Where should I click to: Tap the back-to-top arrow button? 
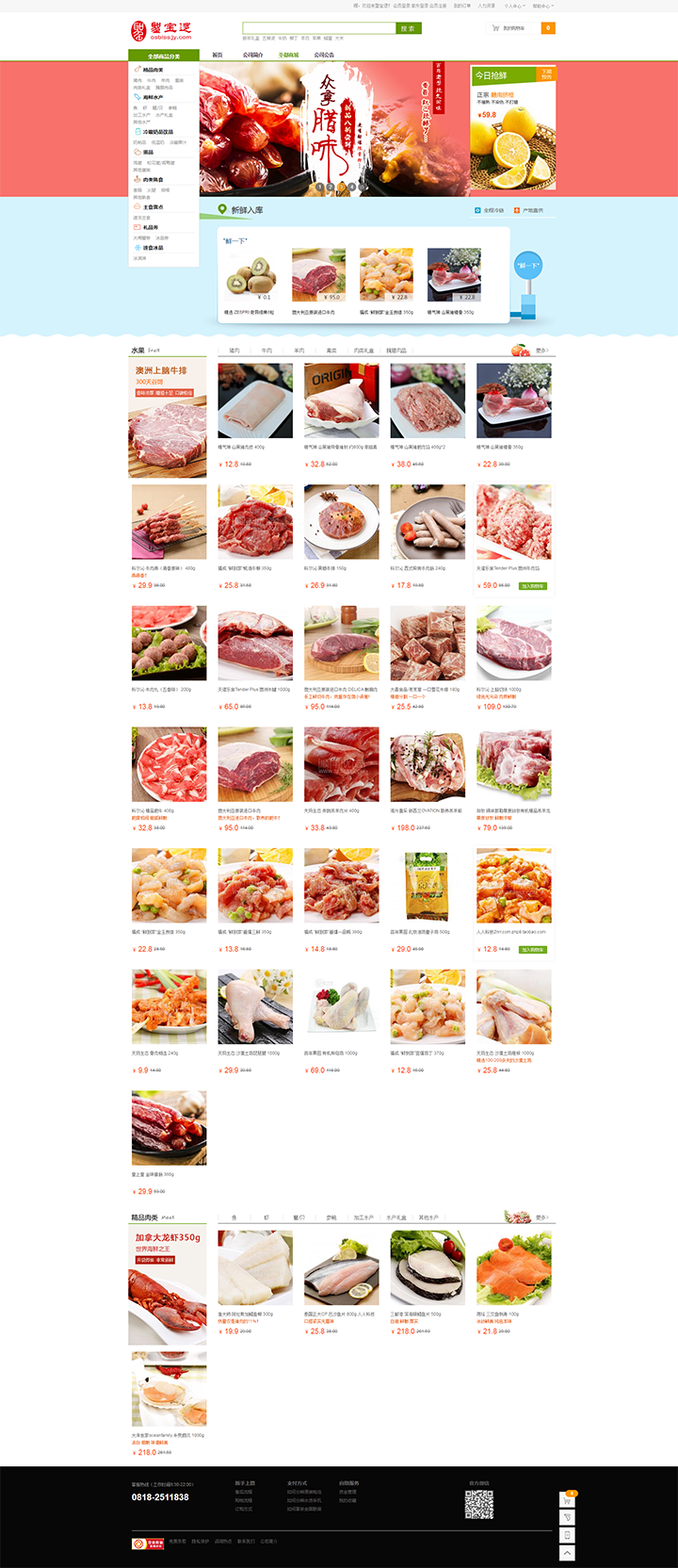click(x=567, y=1553)
